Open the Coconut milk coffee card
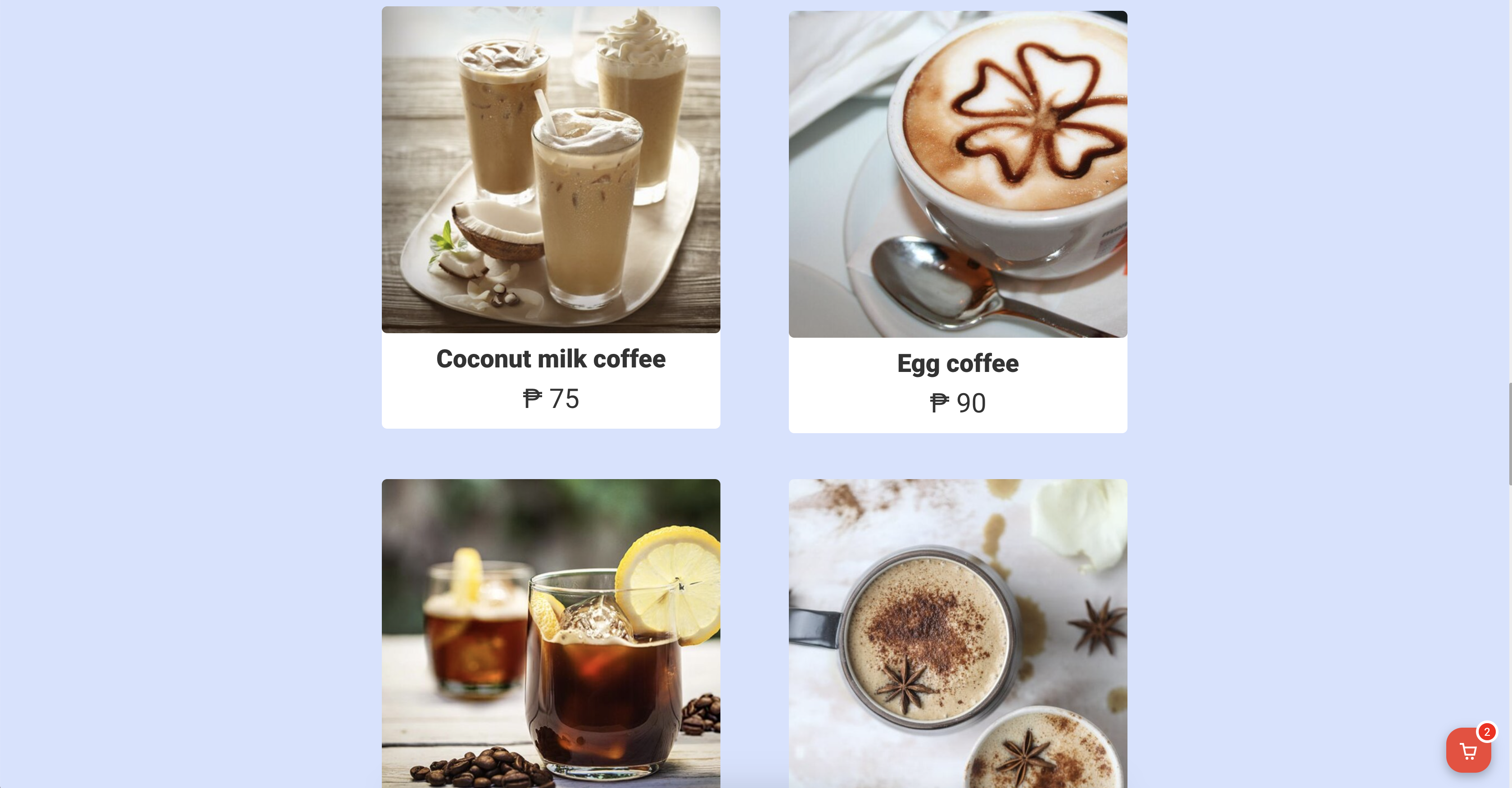This screenshot has width=1512, height=788. pos(551,217)
